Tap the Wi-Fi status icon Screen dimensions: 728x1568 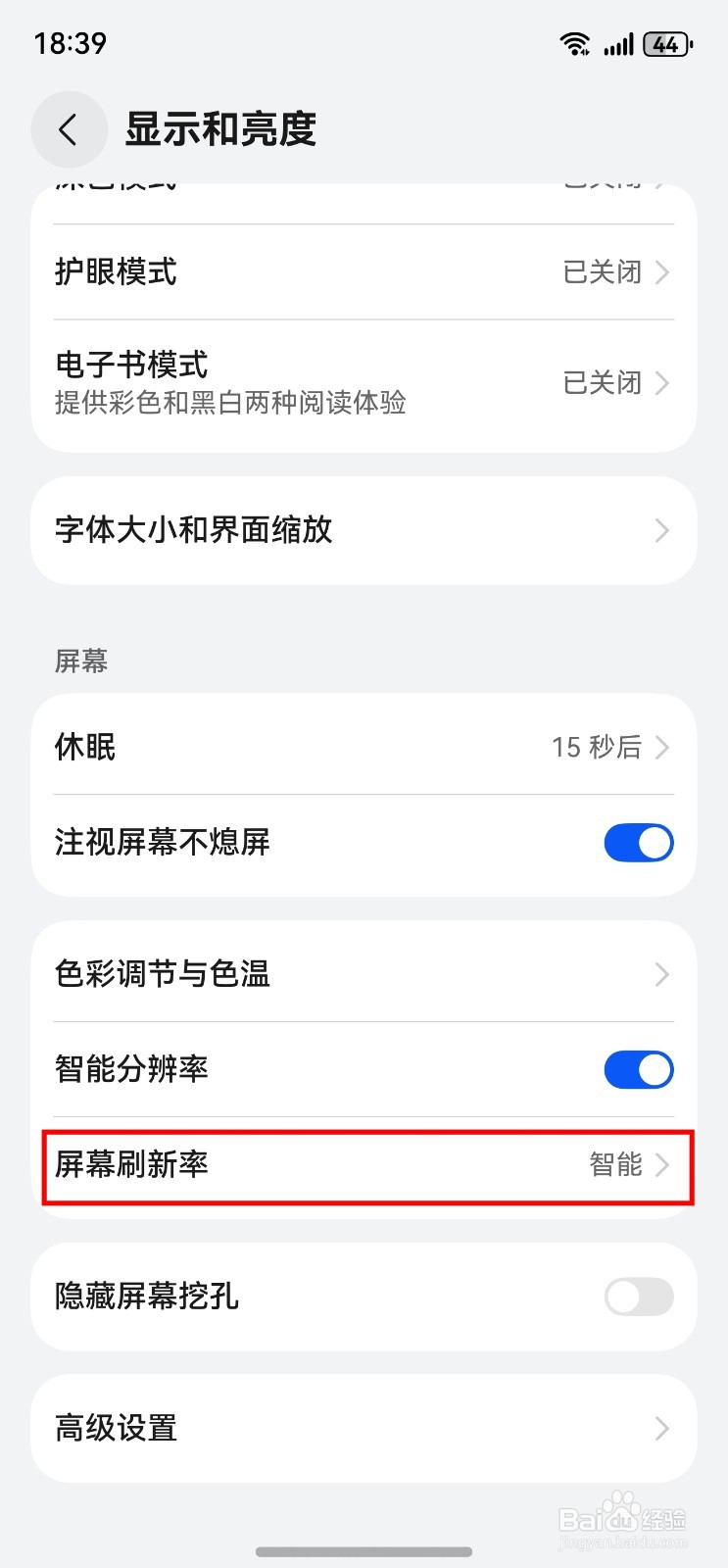pyautogui.click(x=574, y=43)
